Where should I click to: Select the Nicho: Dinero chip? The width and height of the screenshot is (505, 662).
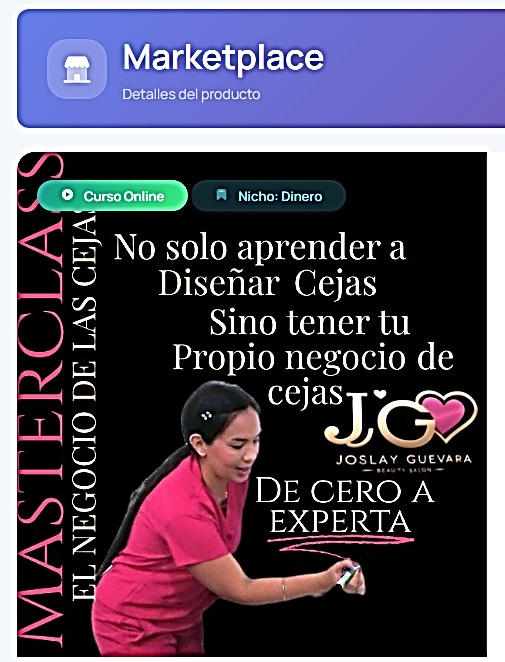269,195
